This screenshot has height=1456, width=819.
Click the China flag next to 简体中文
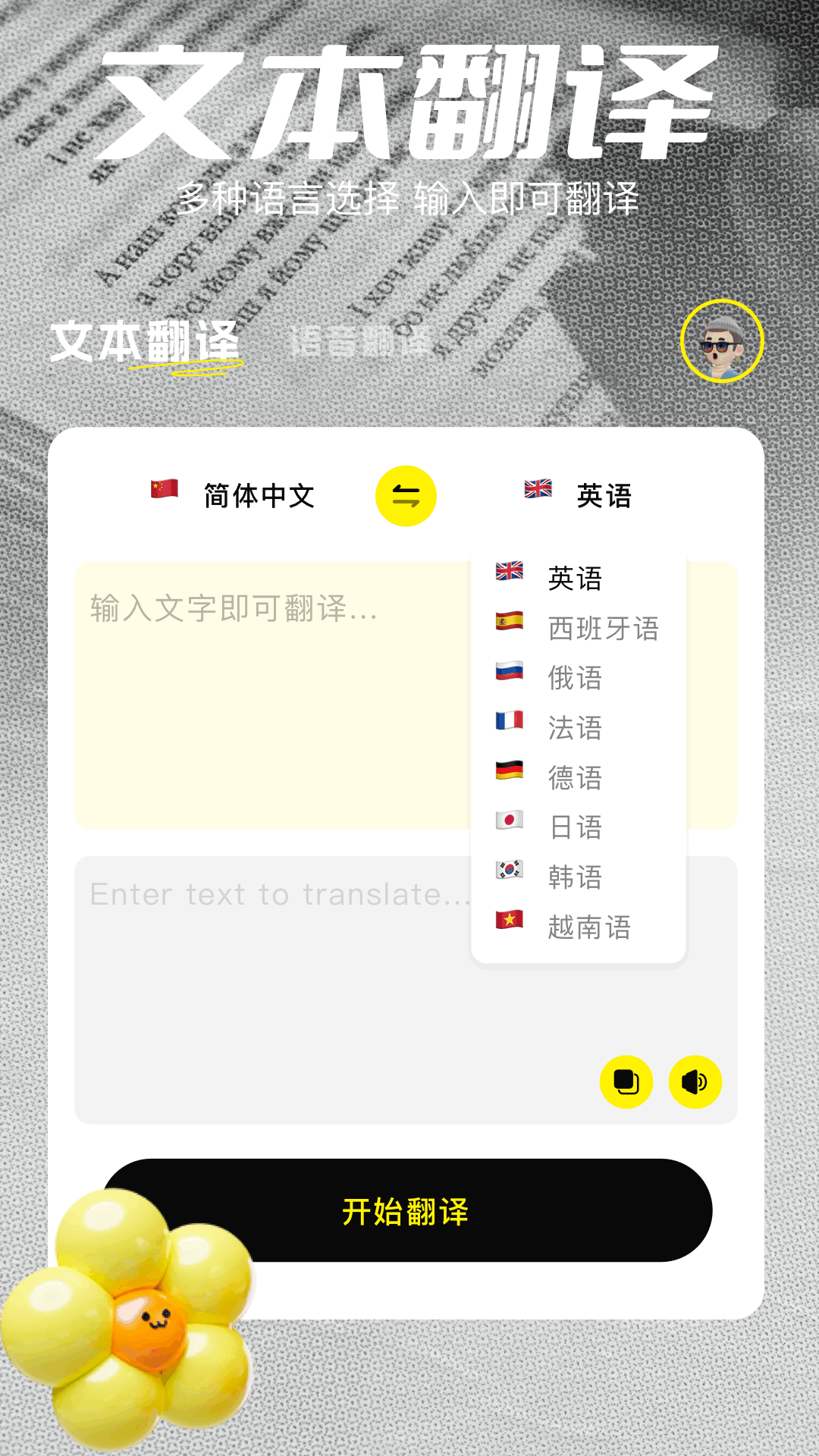click(163, 491)
